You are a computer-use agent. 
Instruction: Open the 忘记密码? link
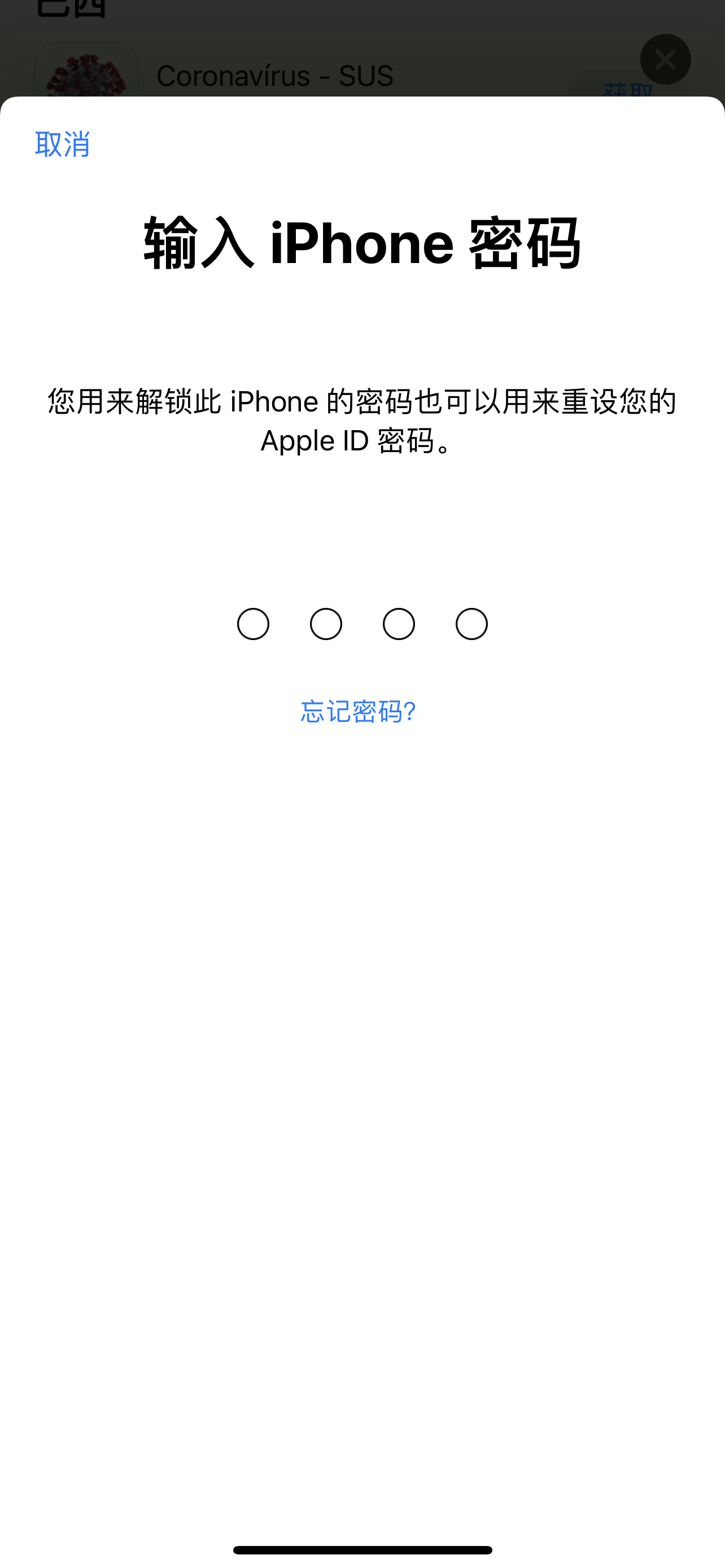(x=359, y=711)
